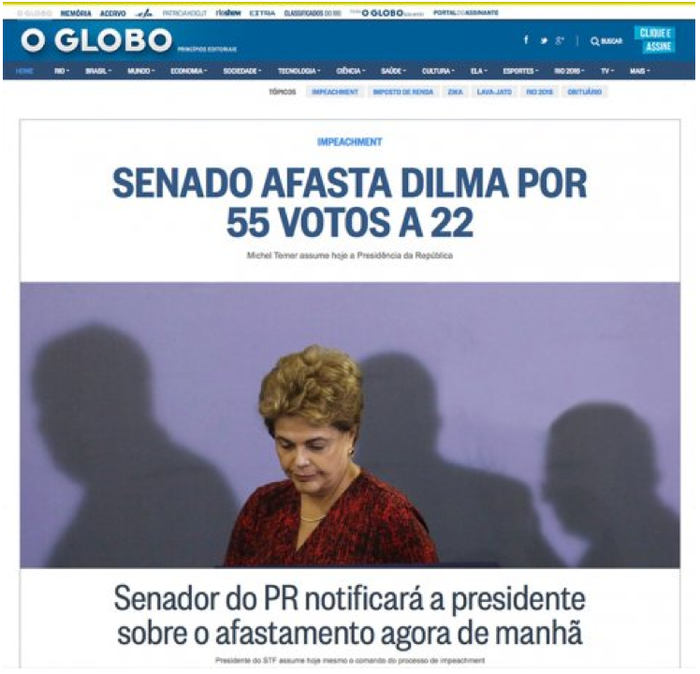Expand the Esportes menu

520,71
